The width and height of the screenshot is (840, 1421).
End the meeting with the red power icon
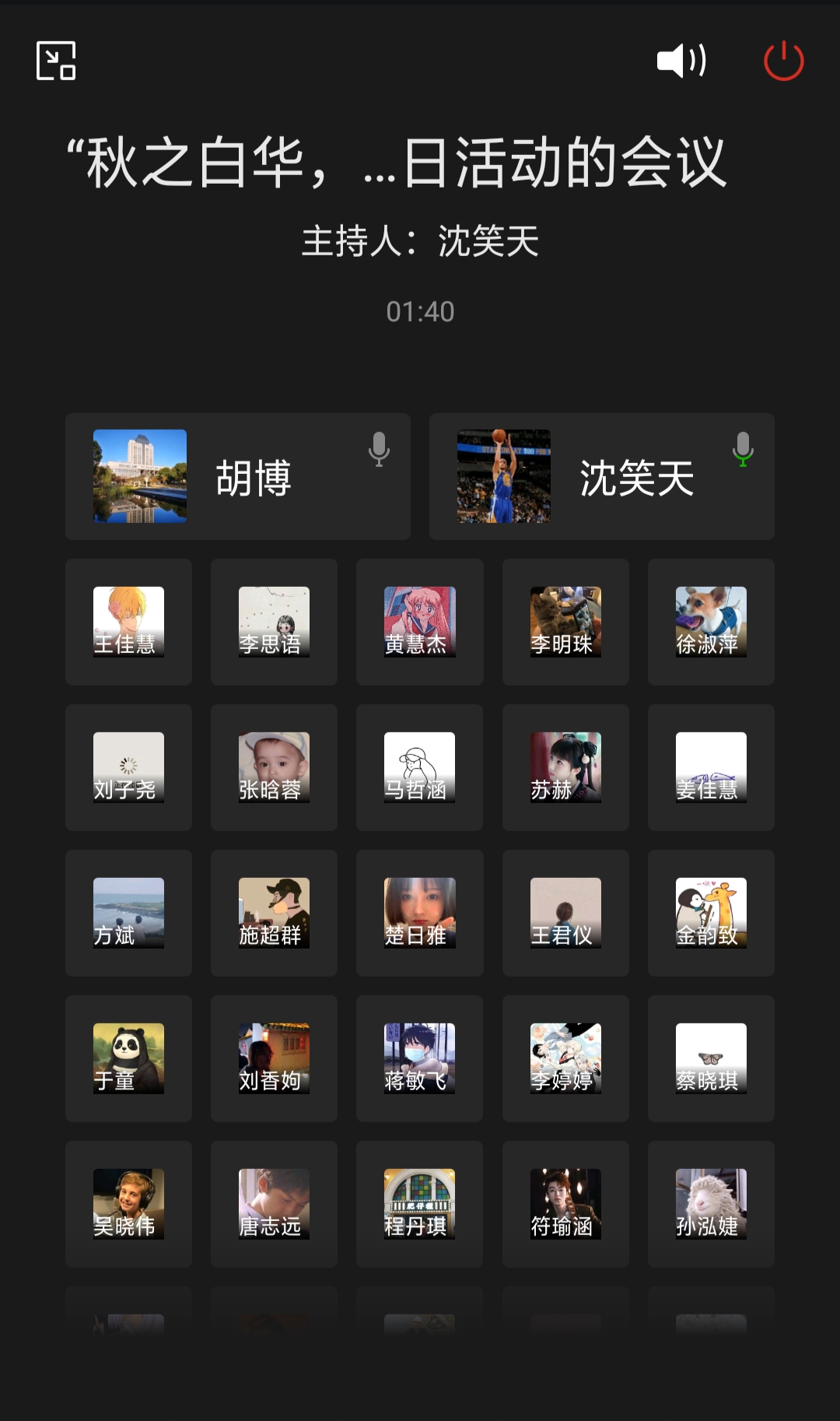click(x=783, y=61)
